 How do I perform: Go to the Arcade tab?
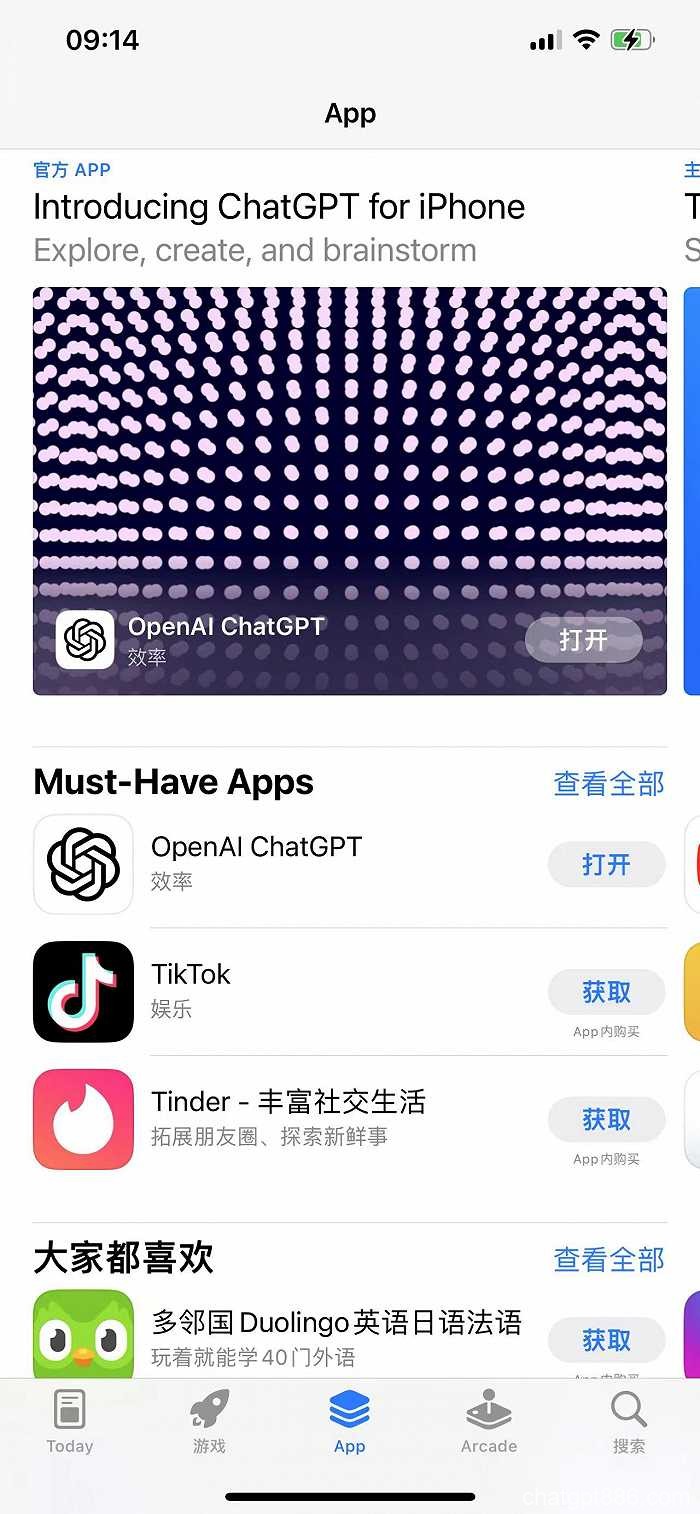(x=489, y=1421)
